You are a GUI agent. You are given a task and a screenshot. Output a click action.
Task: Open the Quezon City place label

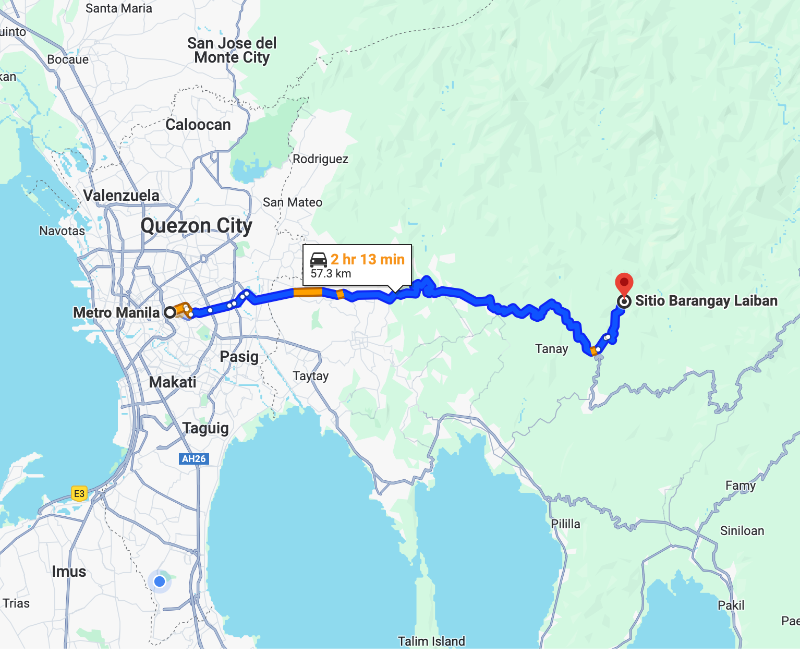[196, 226]
